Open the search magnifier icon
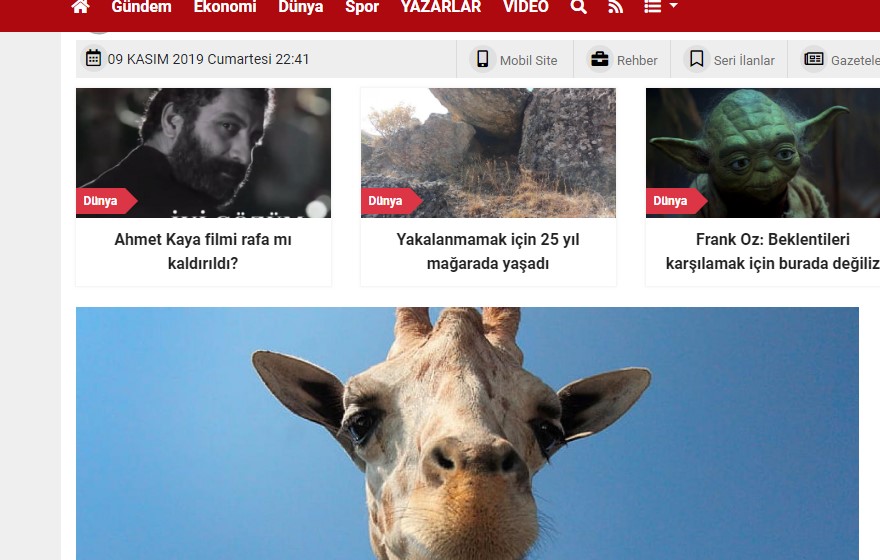Screen dimensions: 880x560 (578, 7)
